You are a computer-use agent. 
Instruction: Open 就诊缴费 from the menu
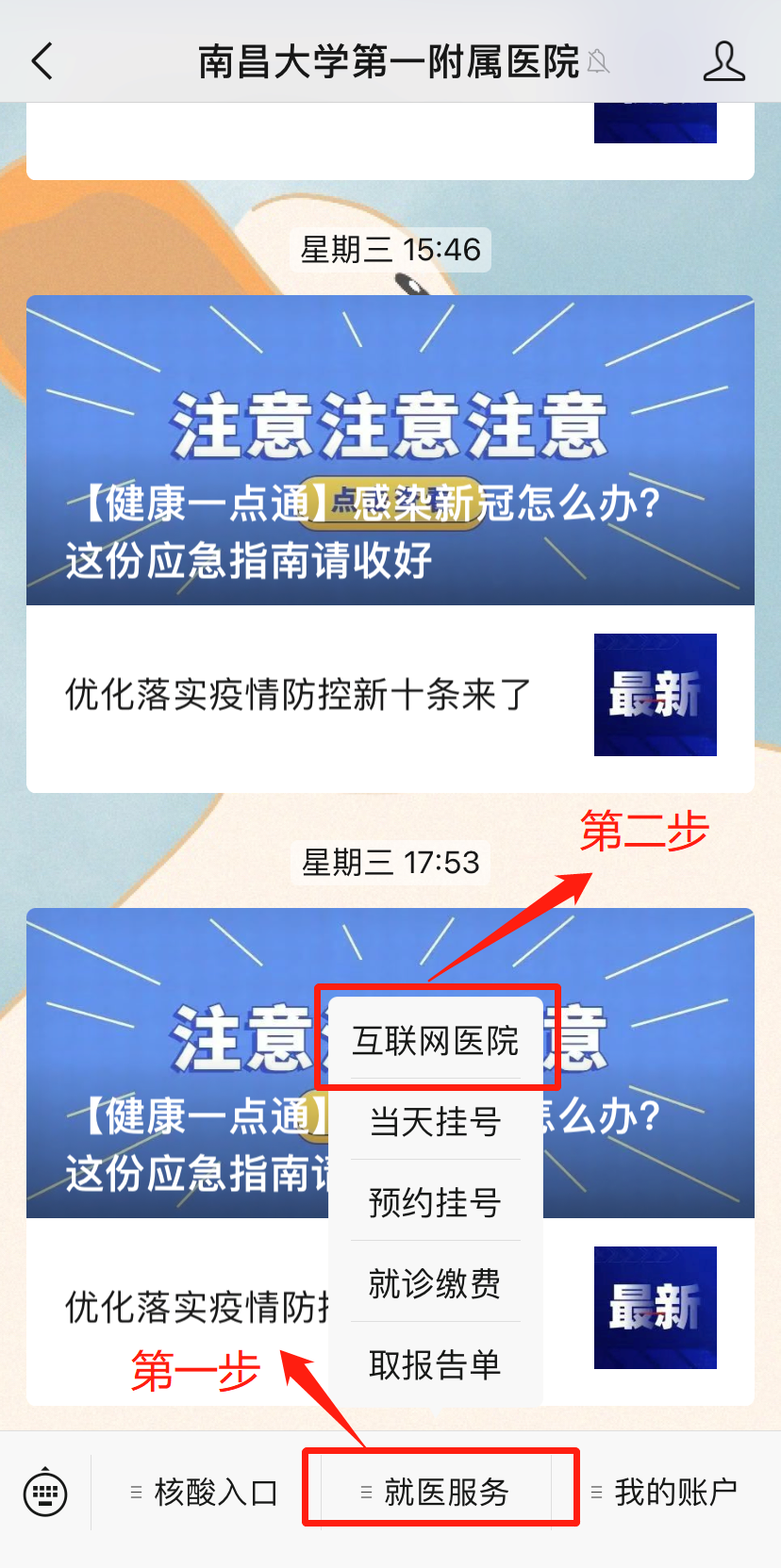436,1283
